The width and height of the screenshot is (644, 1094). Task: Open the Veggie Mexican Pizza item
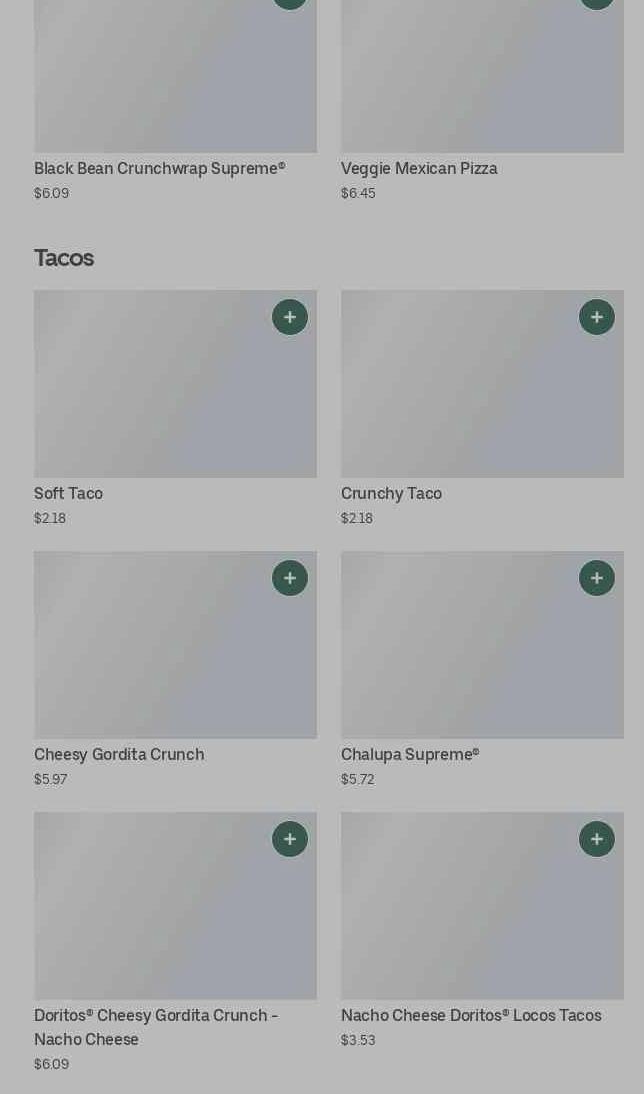[x=482, y=101]
